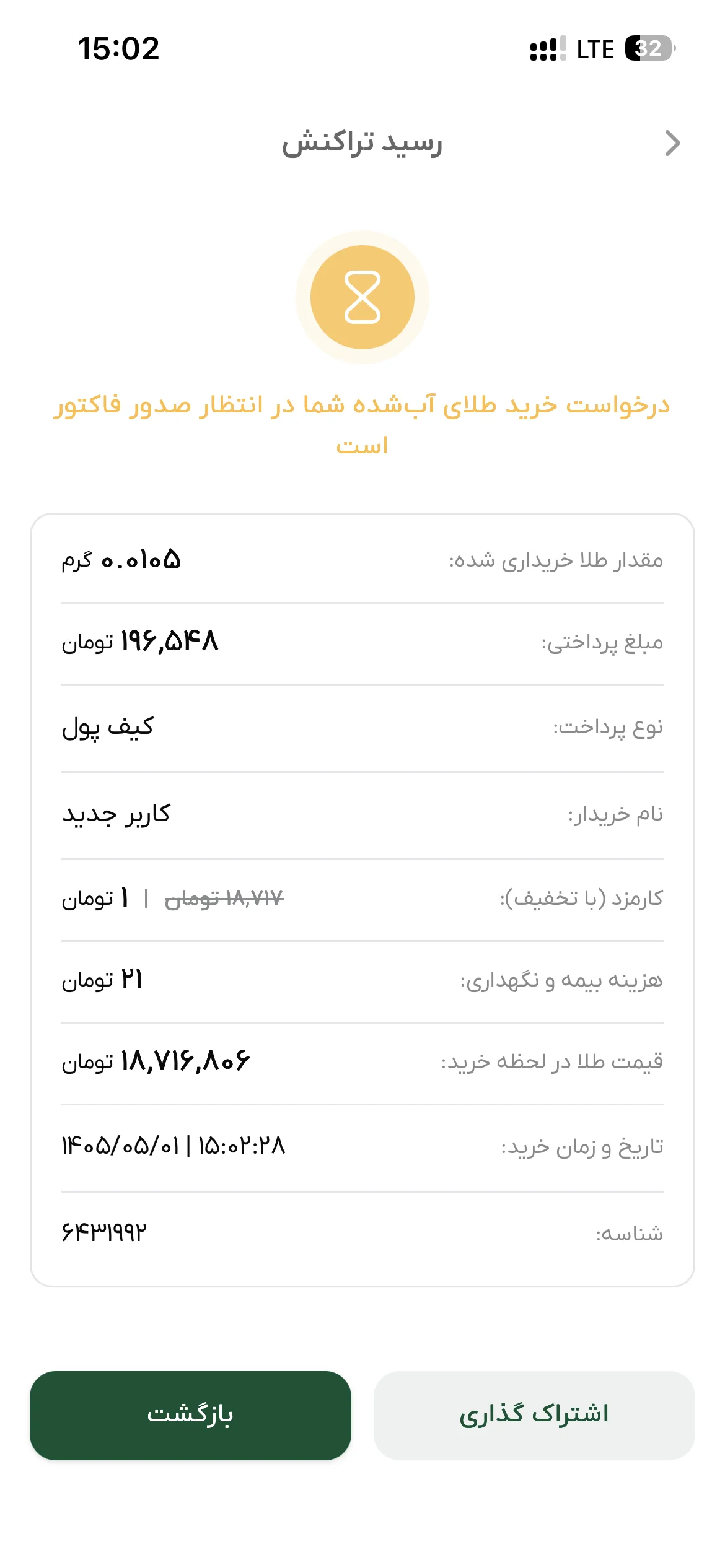The width and height of the screenshot is (725, 1568).
Task: Share the receipt via اشتراک گذاری
Action: (x=534, y=1415)
